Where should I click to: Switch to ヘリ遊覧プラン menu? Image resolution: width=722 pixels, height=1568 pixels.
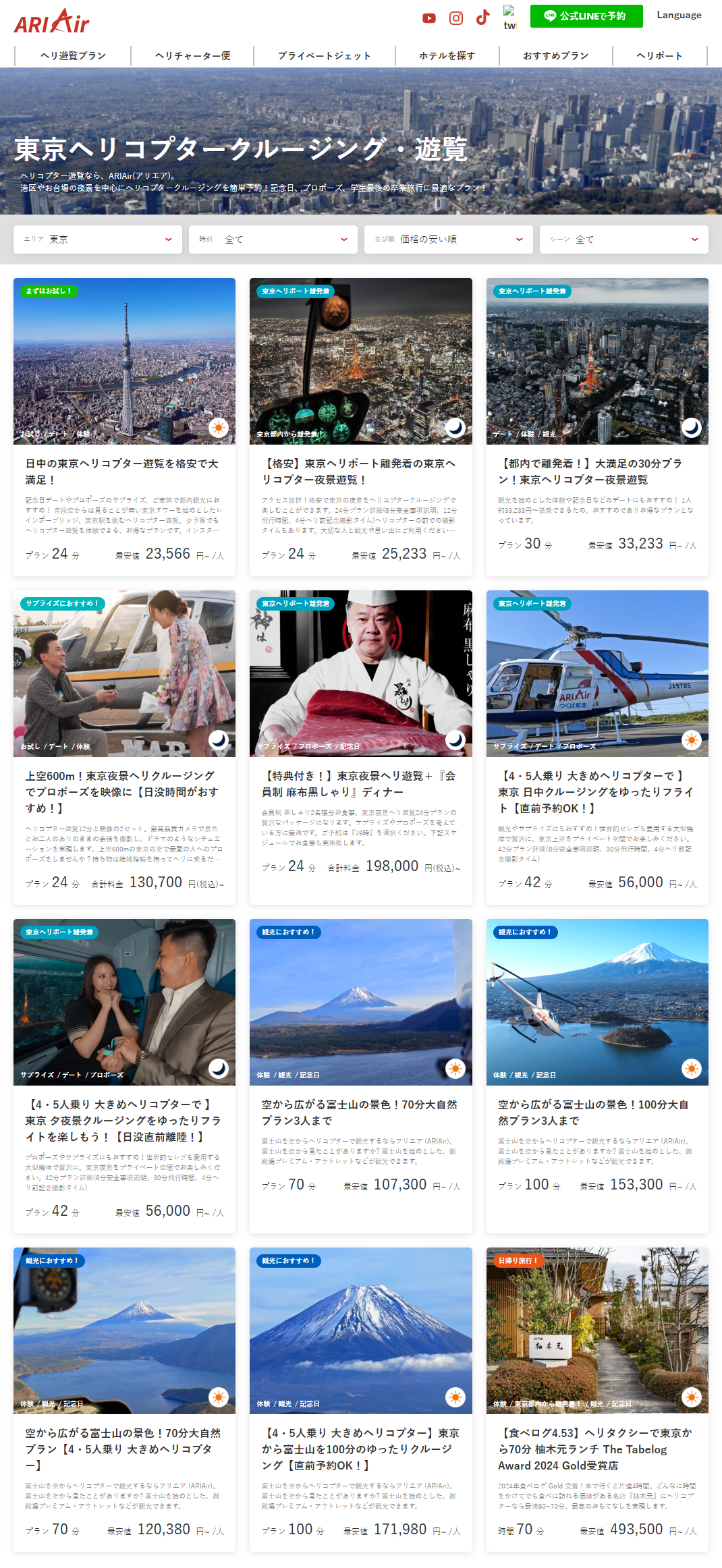(x=73, y=56)
